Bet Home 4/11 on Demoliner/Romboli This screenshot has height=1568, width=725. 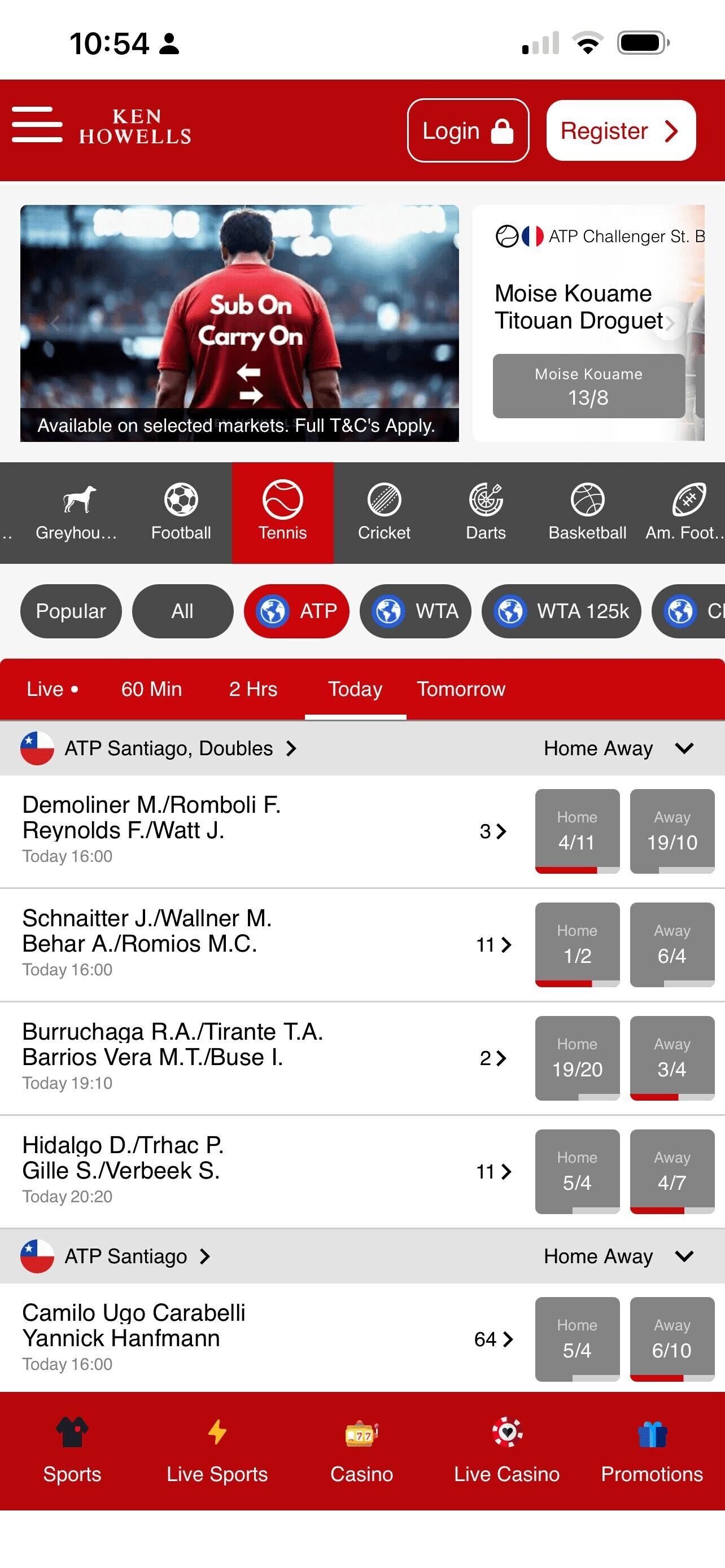(x=576, y=831)
